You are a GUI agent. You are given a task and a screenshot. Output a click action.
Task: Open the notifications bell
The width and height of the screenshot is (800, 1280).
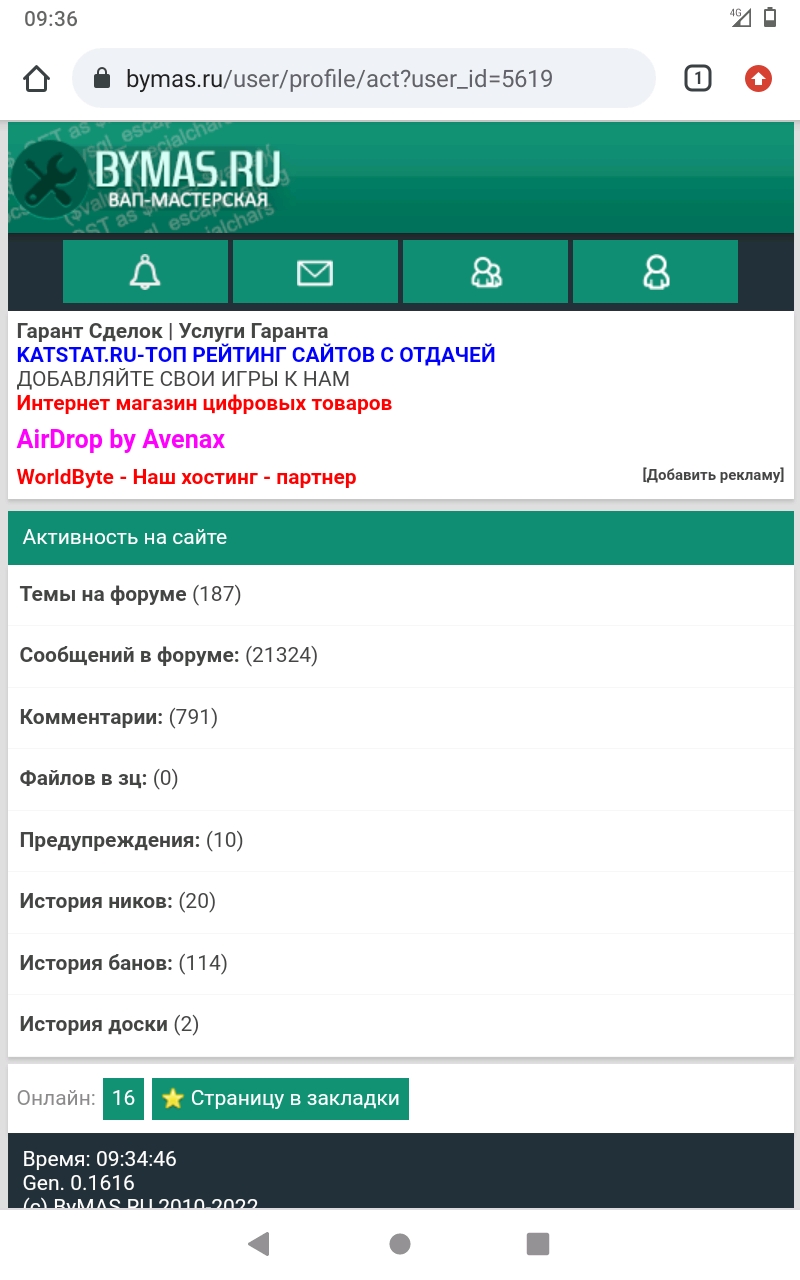point(146,271)
